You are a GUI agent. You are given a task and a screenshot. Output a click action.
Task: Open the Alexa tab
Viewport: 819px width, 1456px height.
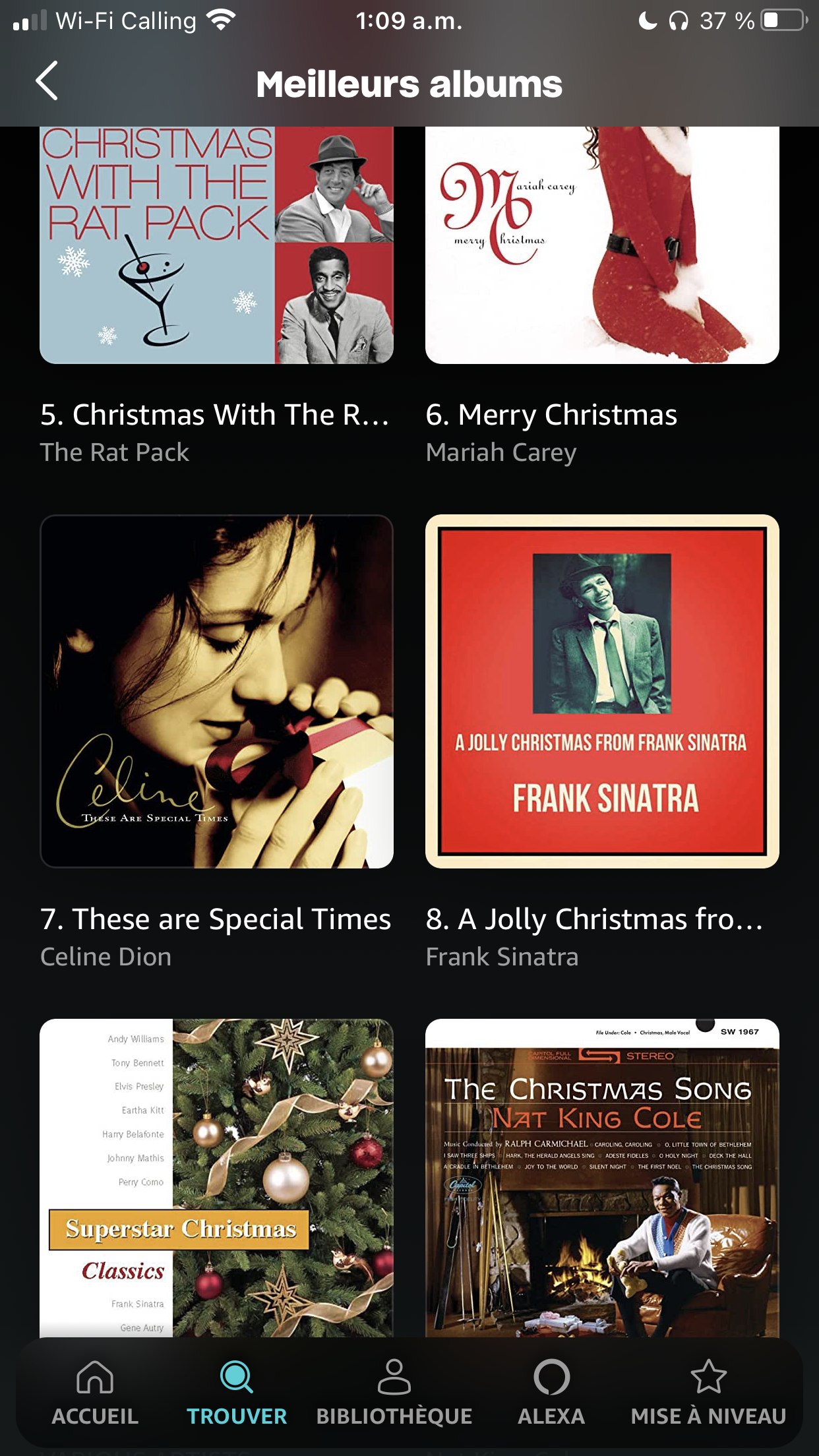pos(551,1393)
